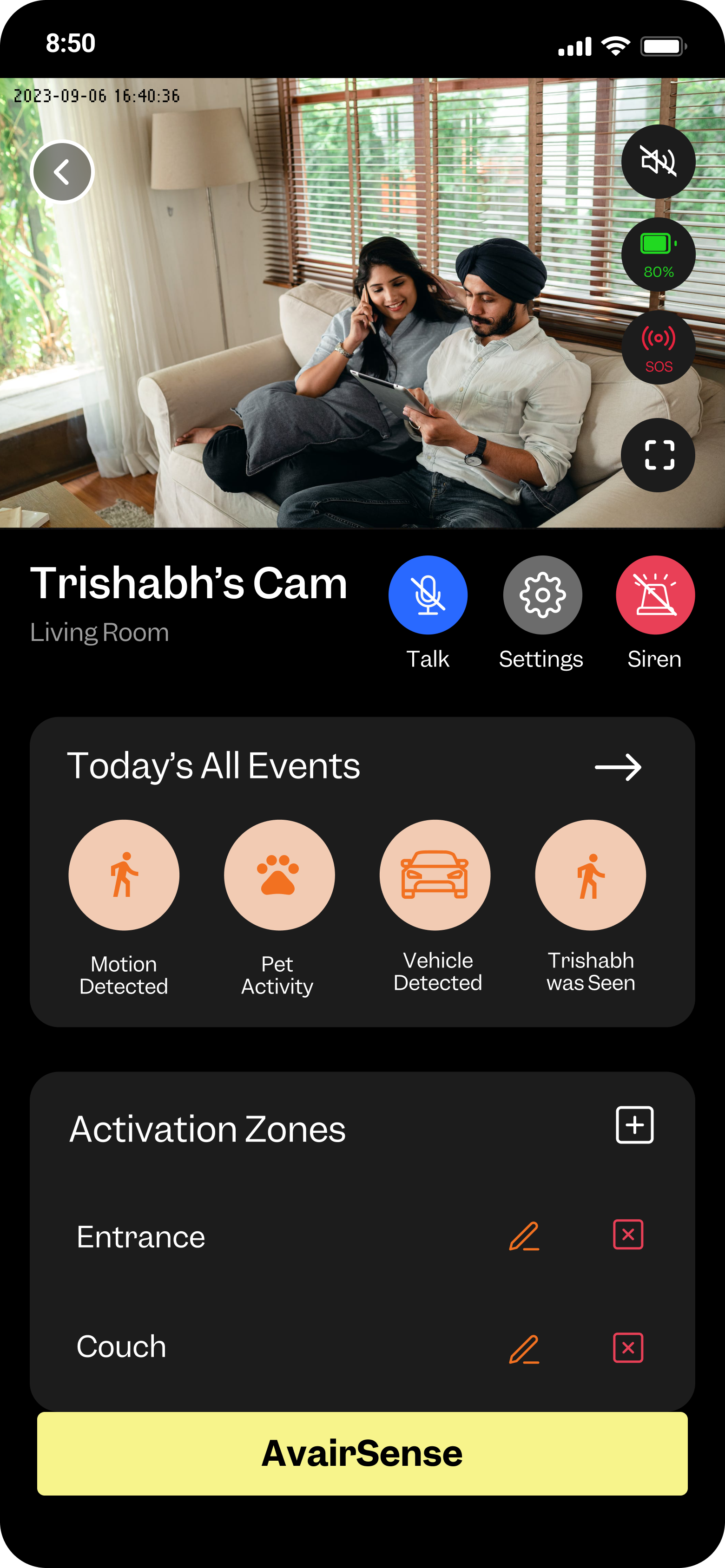Open camera Settings
This screenshot has height=1568, width=725.
(x=541, y=595)
